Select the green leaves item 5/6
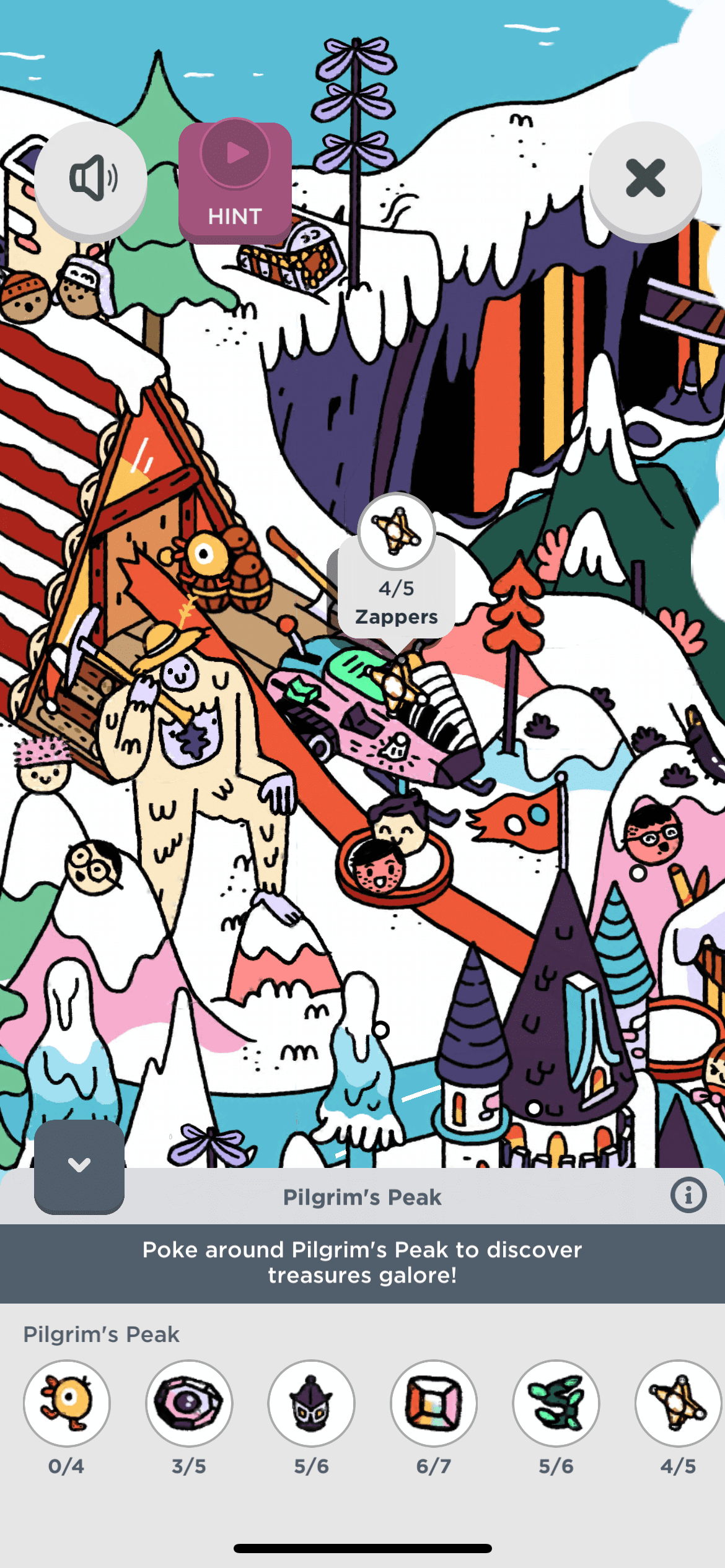725x1568 pixels. 556,1403
